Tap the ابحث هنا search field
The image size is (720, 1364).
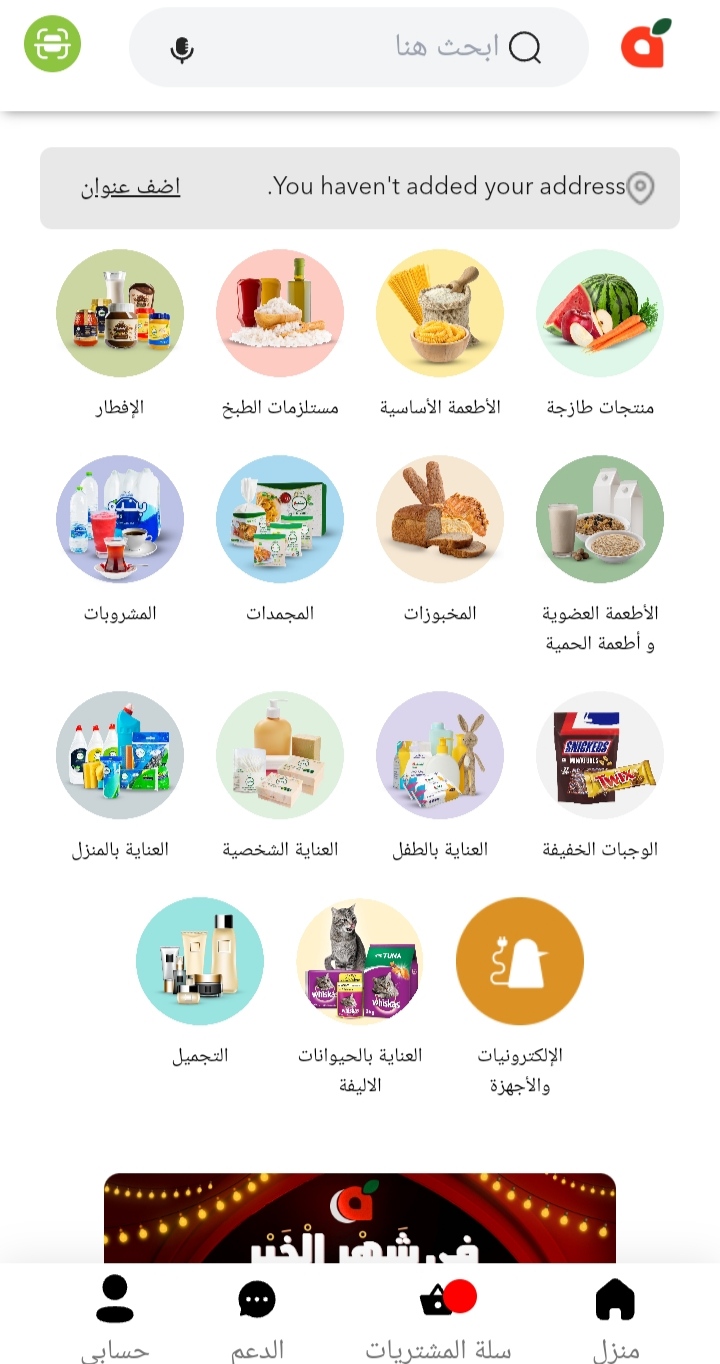click(360, 47)
